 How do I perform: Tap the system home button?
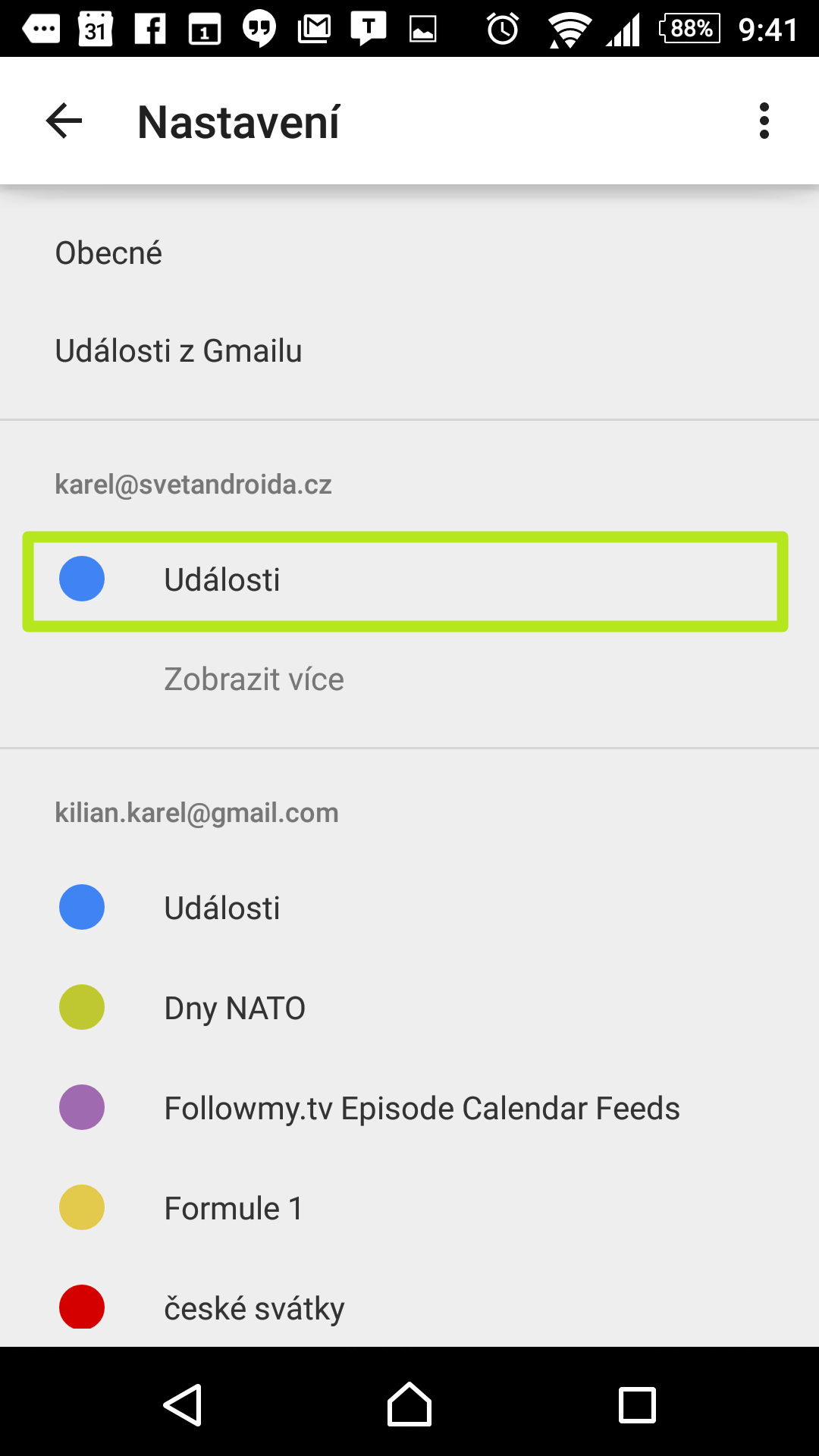click(409, 1404)
